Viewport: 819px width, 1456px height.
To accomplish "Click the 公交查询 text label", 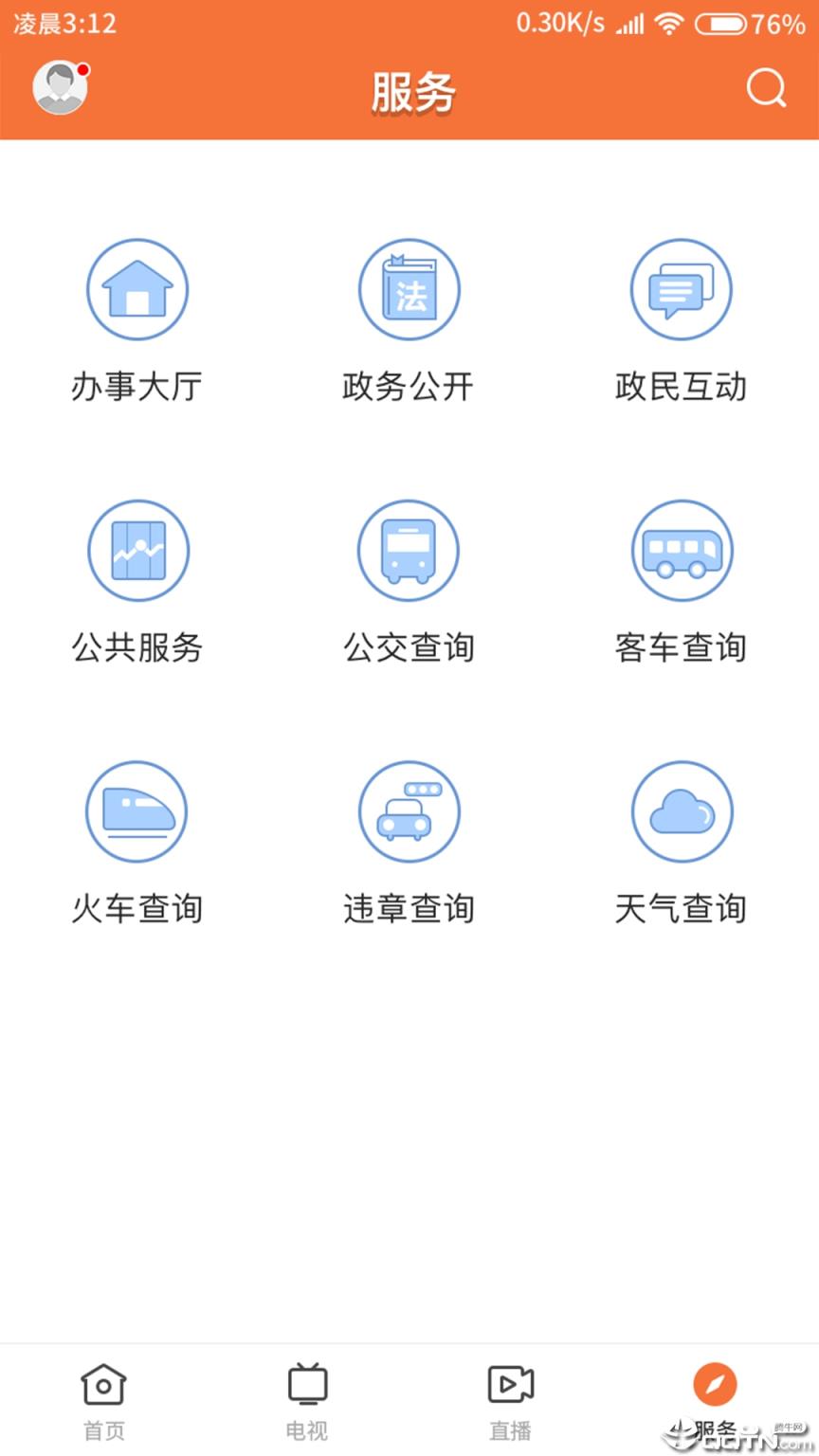I will click(x=409, y=648).
